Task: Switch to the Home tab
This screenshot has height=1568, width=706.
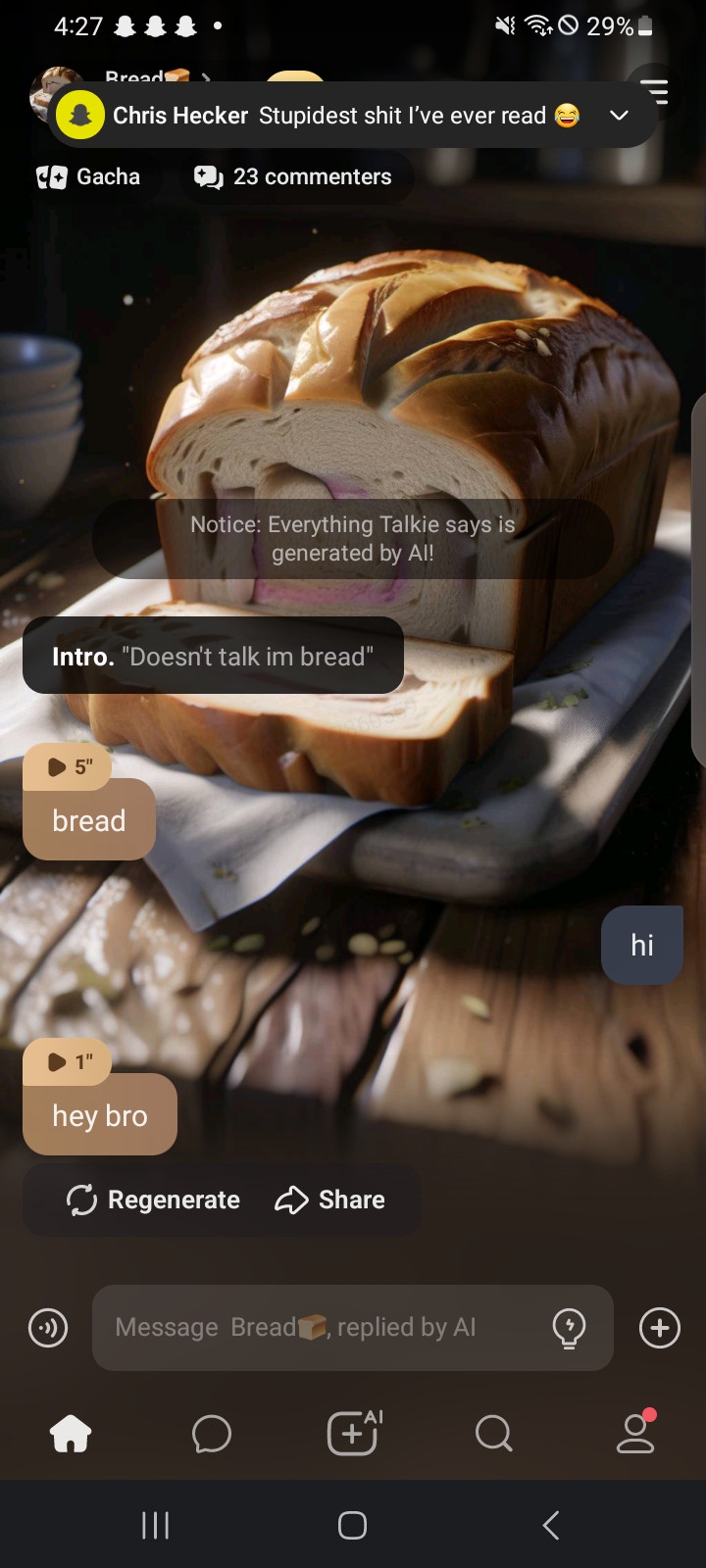Action: click(x=71, y=1435)
